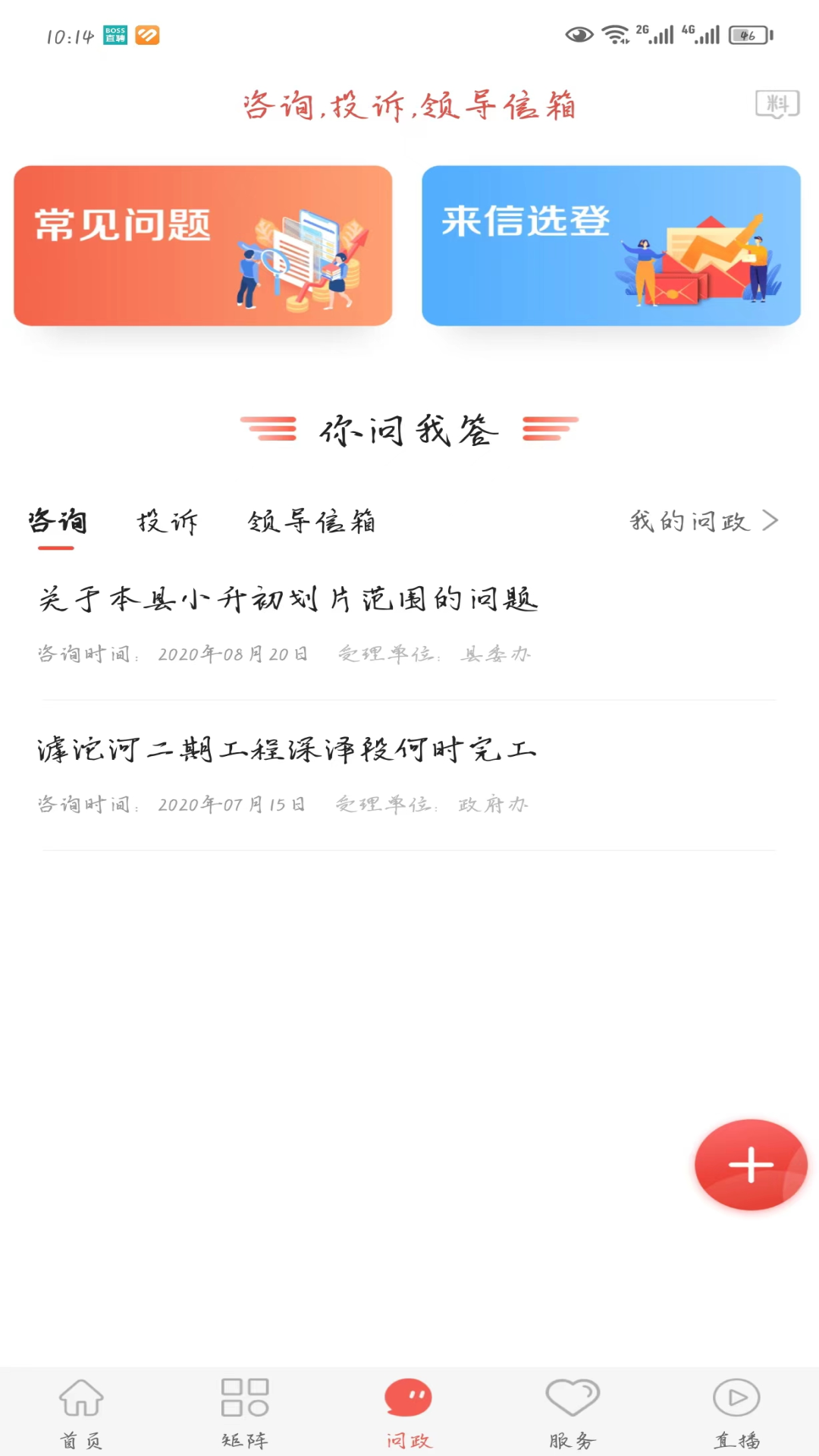Select the 咨询 tab
The image size is (819, 1456).
(x=57, y=521)
